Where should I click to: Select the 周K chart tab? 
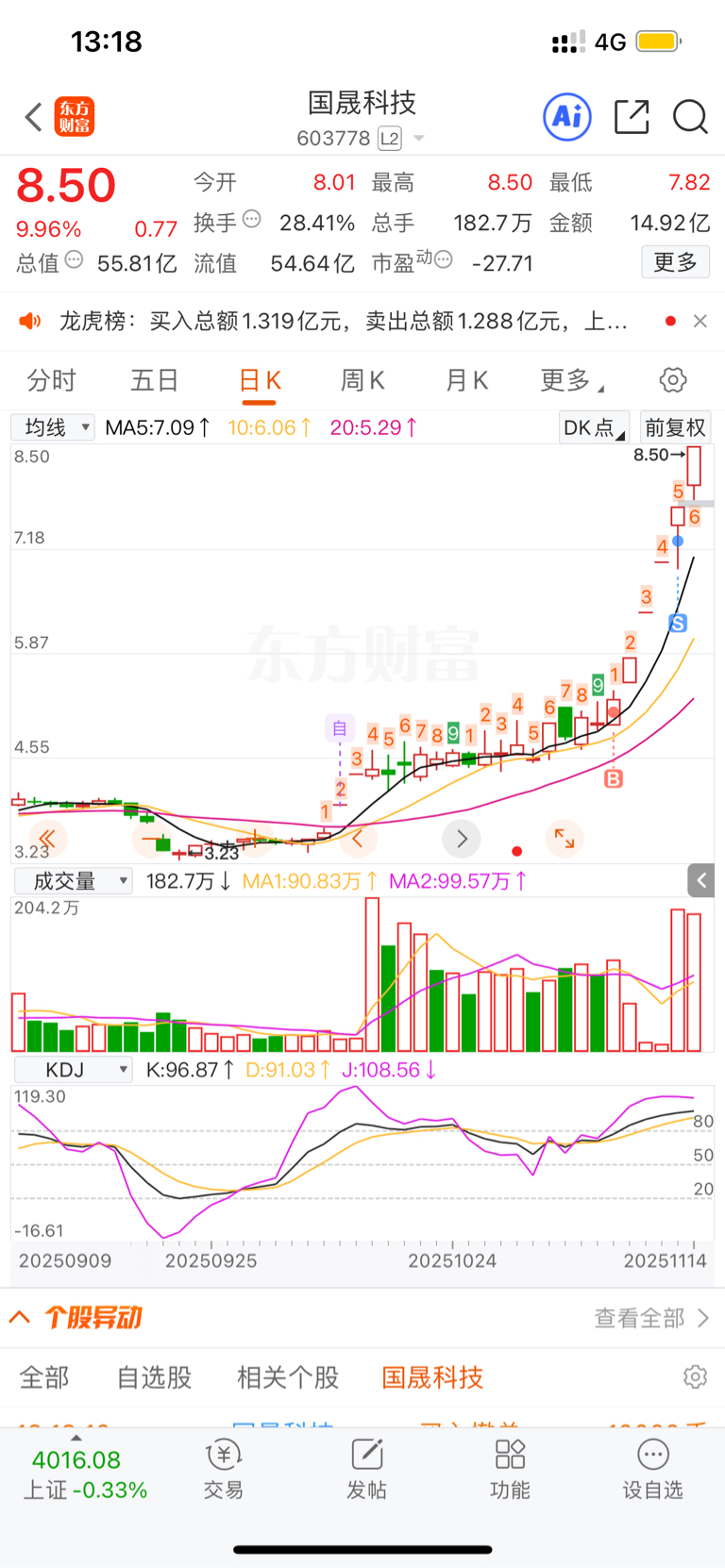click(362, 380)
